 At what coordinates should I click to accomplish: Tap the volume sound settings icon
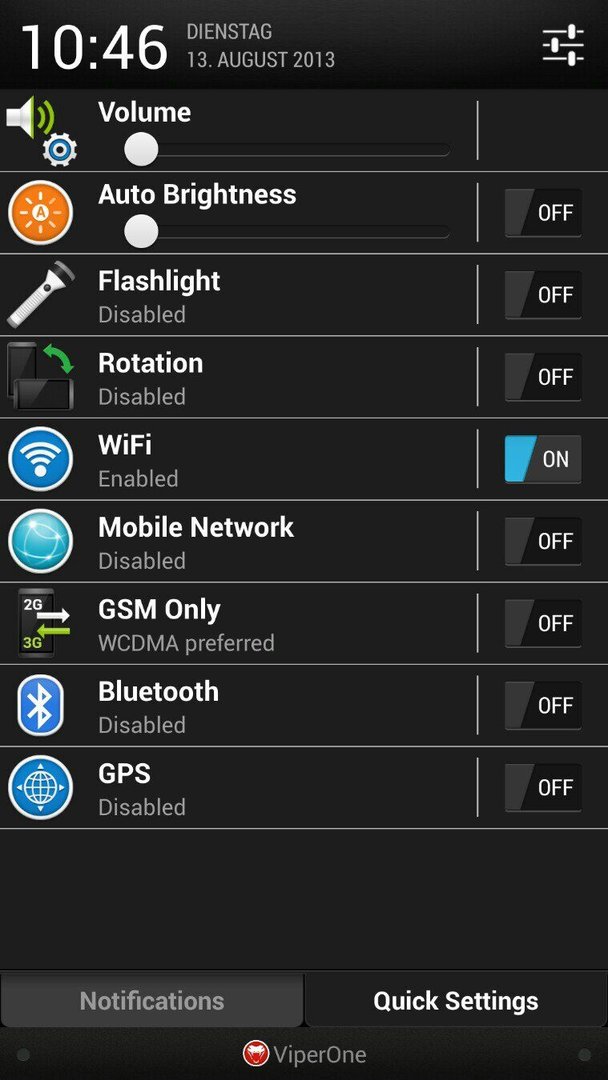(x=41, y=131)
